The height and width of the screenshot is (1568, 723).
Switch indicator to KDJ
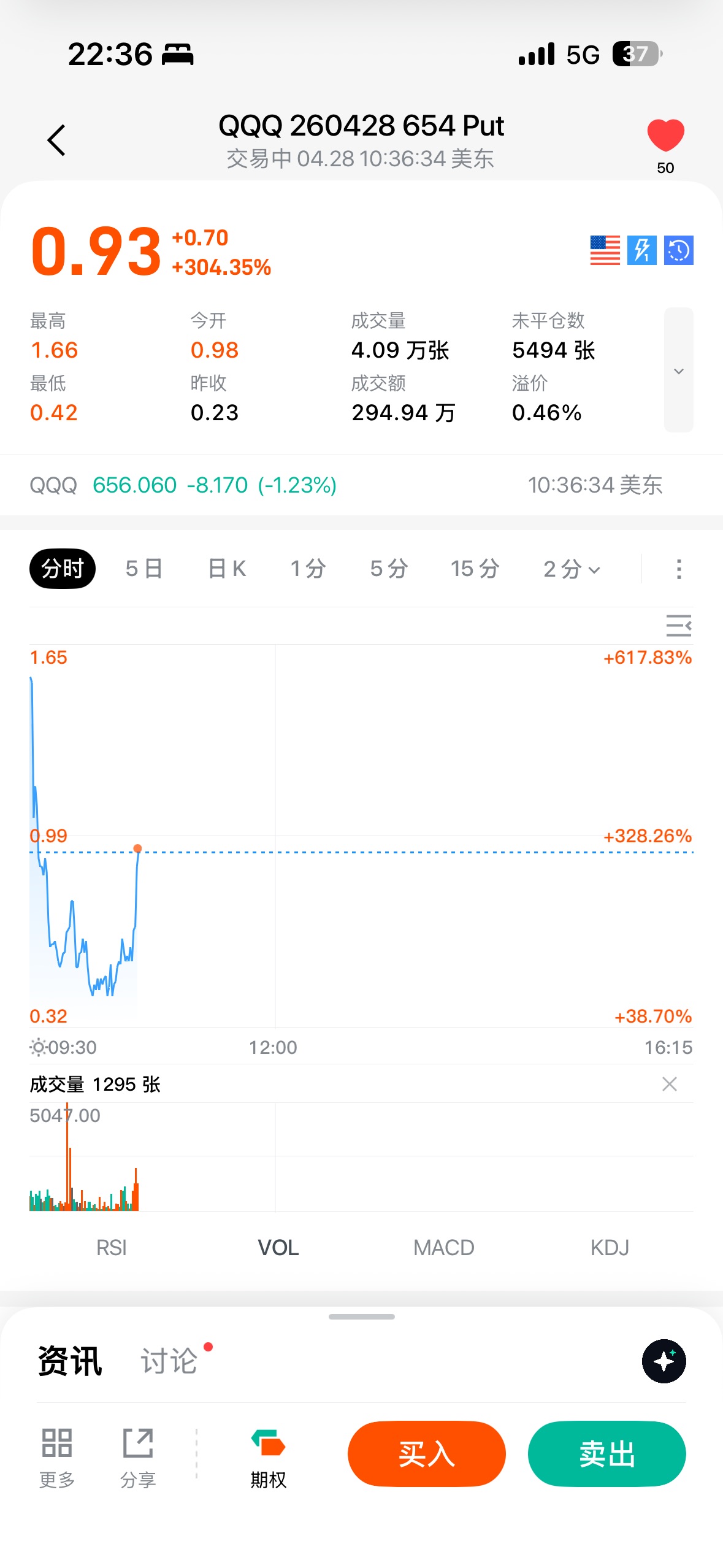610,1248
